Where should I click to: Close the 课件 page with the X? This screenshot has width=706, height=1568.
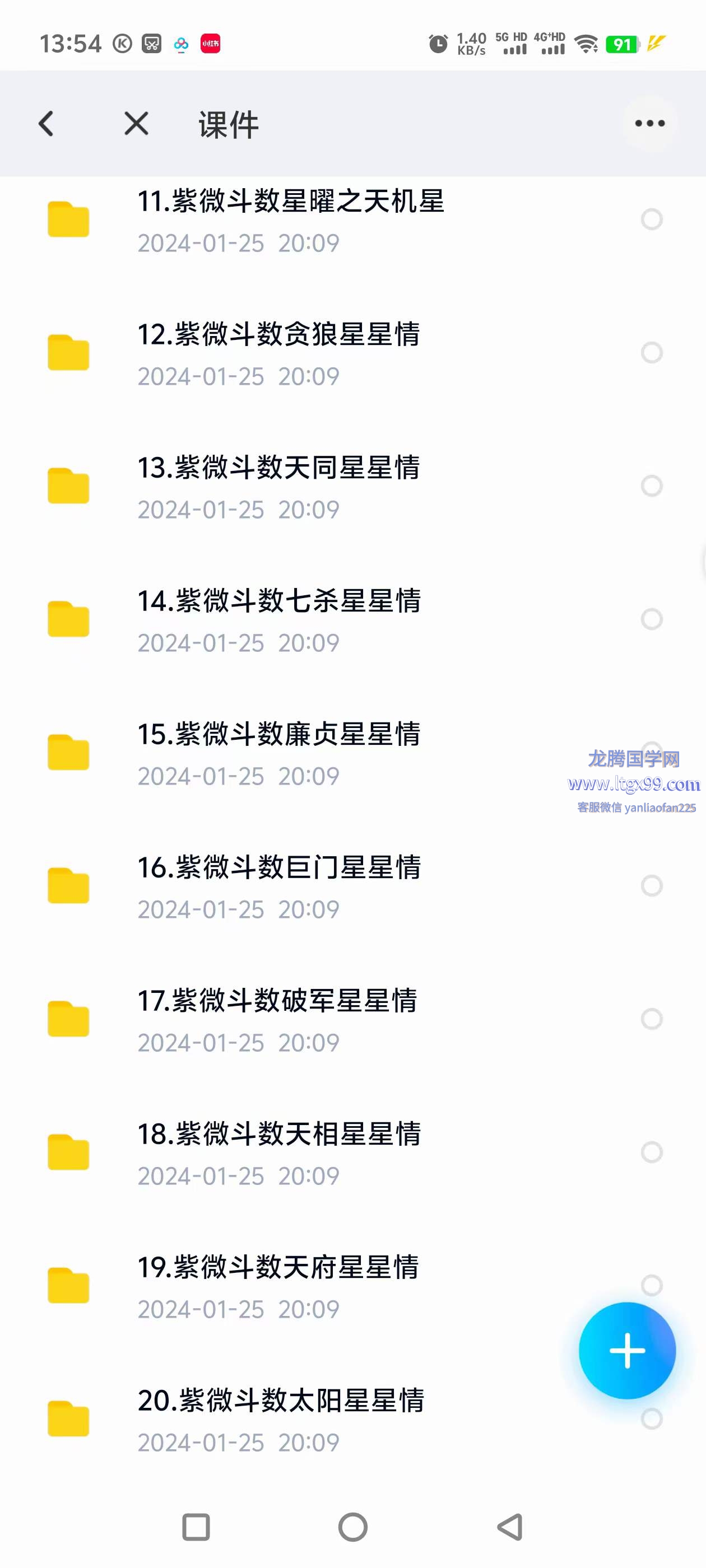pyautogui.click(x=136, y=124)
